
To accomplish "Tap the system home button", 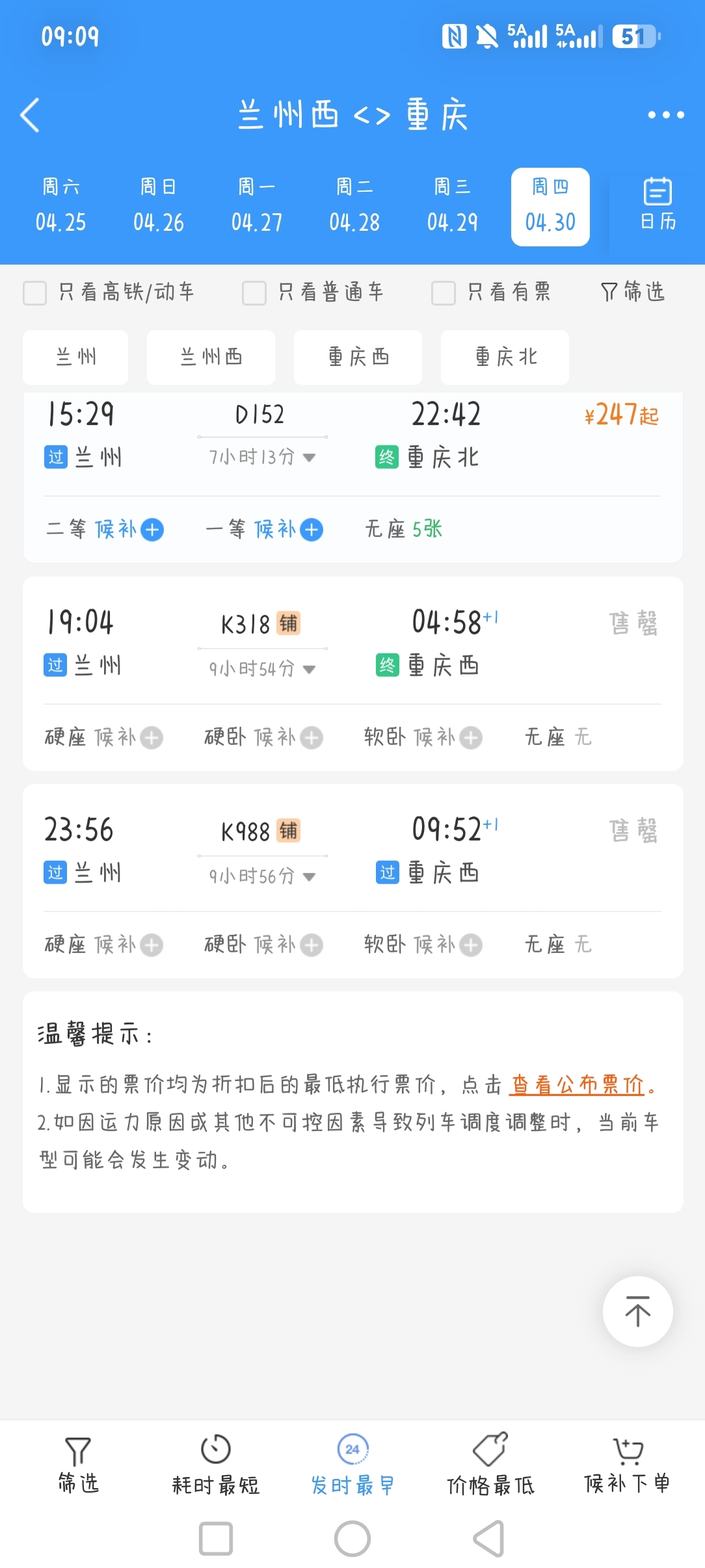I will pyautogui.click(x=352, y=1539).
